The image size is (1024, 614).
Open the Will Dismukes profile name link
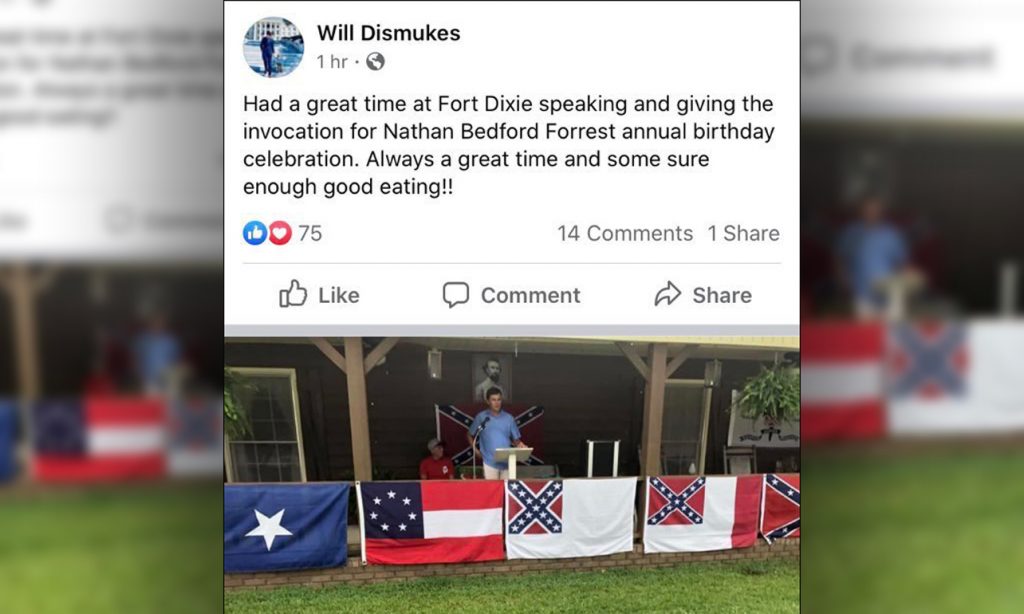tap(388, 33)
